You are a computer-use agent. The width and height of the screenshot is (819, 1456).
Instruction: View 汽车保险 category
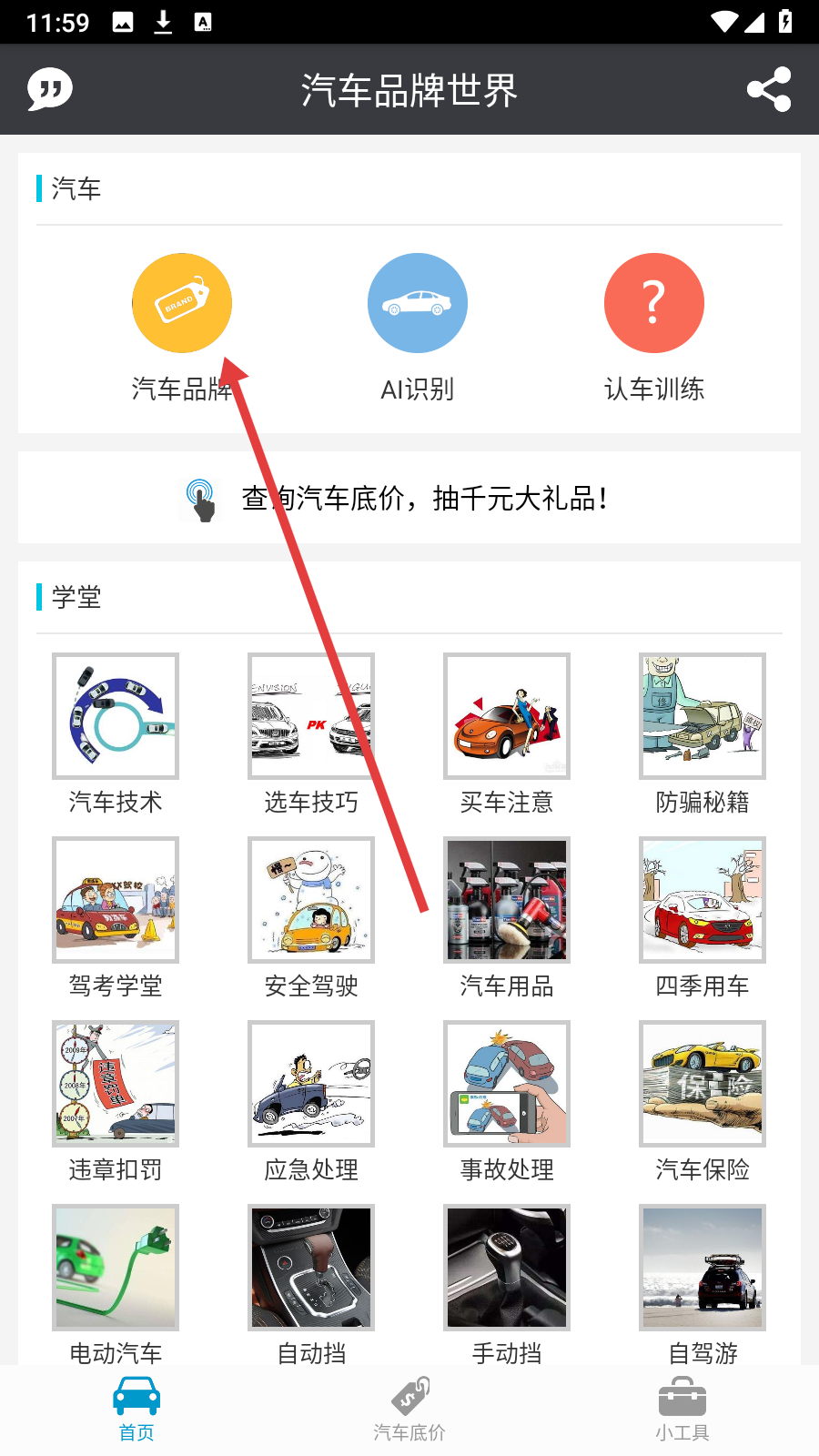click(702, 1085)
